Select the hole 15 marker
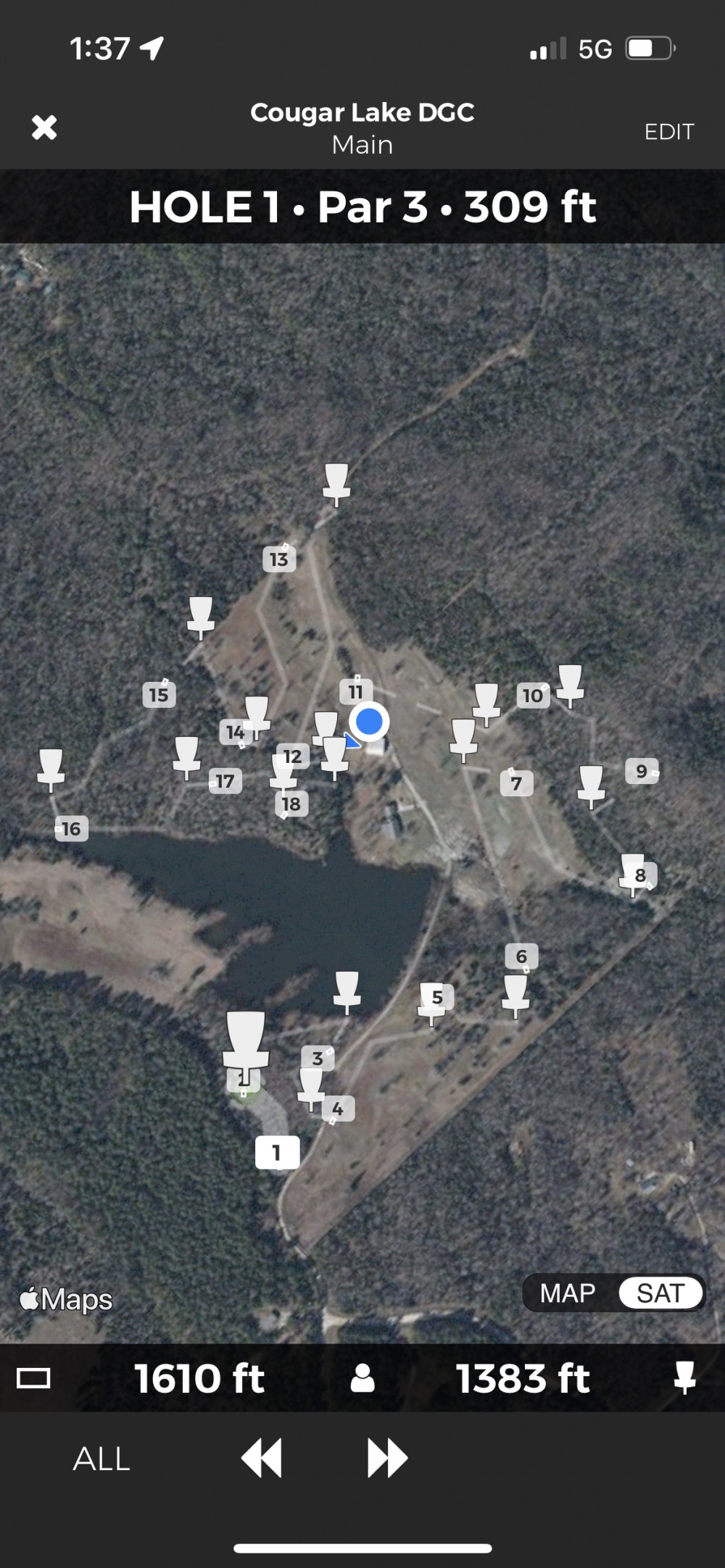 (159, 695)
